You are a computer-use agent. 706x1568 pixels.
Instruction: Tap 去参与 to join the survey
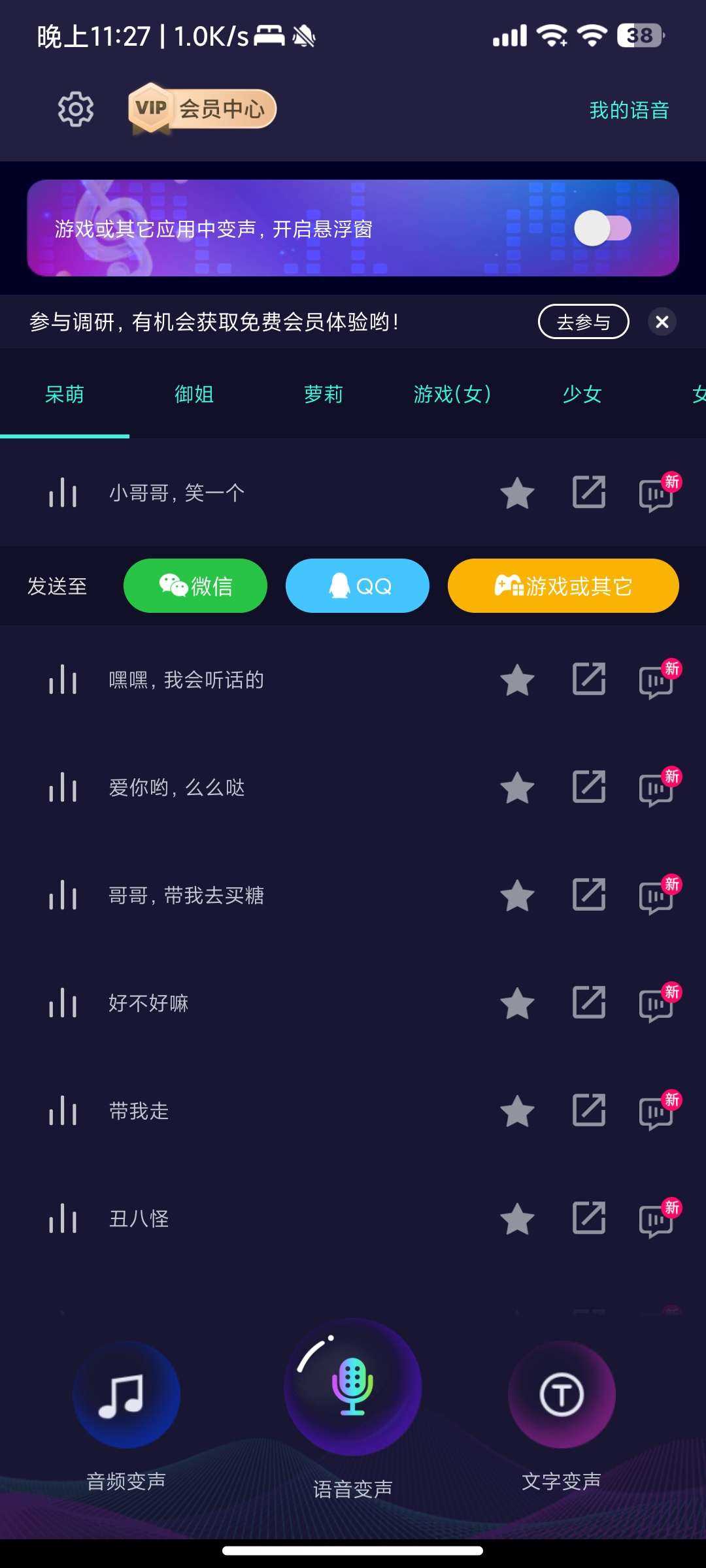[x=583, y=322]
